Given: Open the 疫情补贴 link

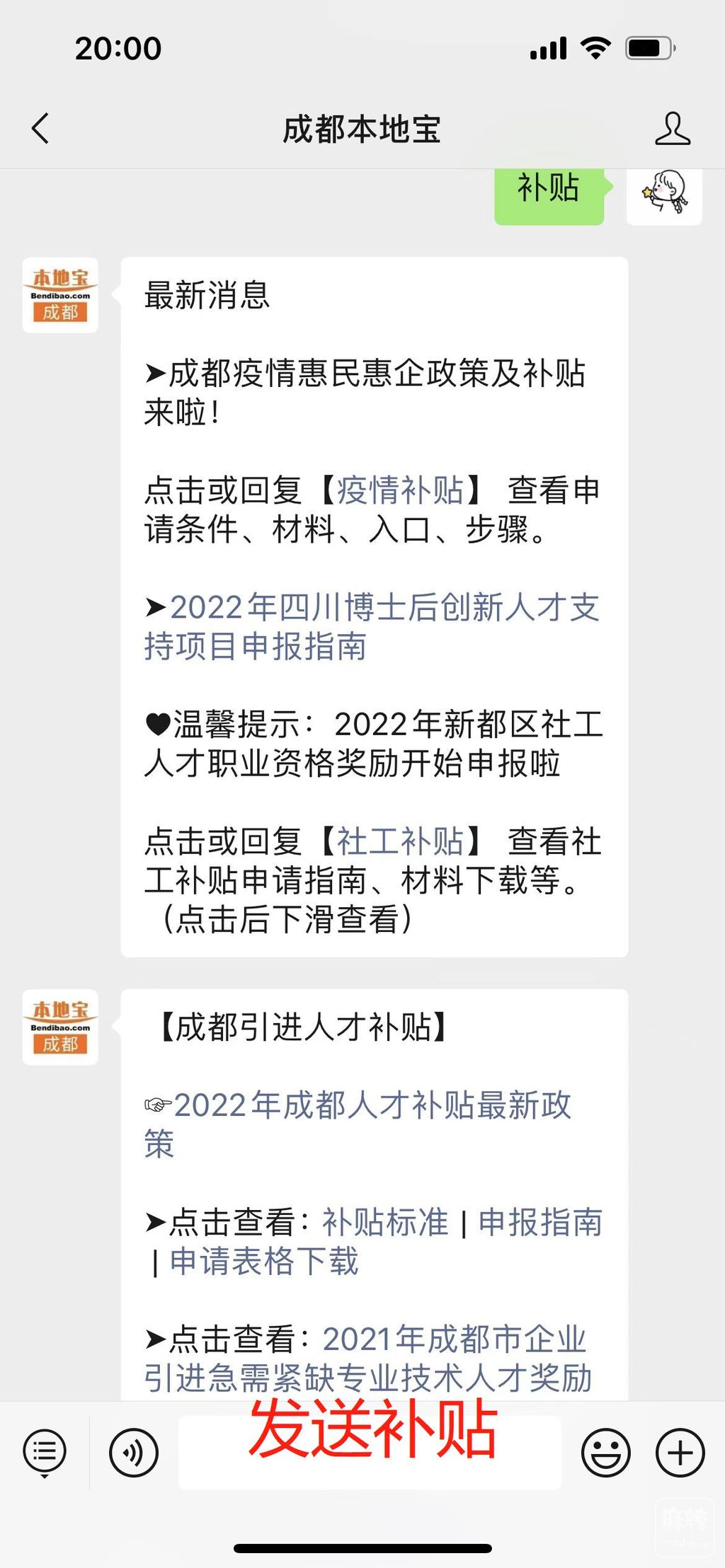Looking at the screenshot, I should tap(400, 490).
